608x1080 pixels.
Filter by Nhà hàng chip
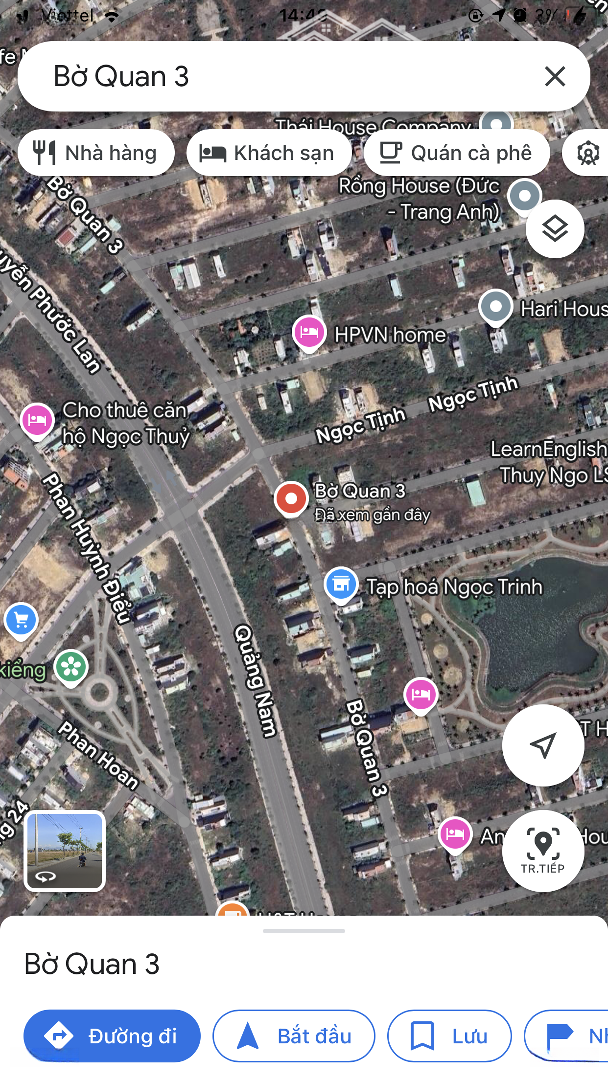tap(96, 153)
